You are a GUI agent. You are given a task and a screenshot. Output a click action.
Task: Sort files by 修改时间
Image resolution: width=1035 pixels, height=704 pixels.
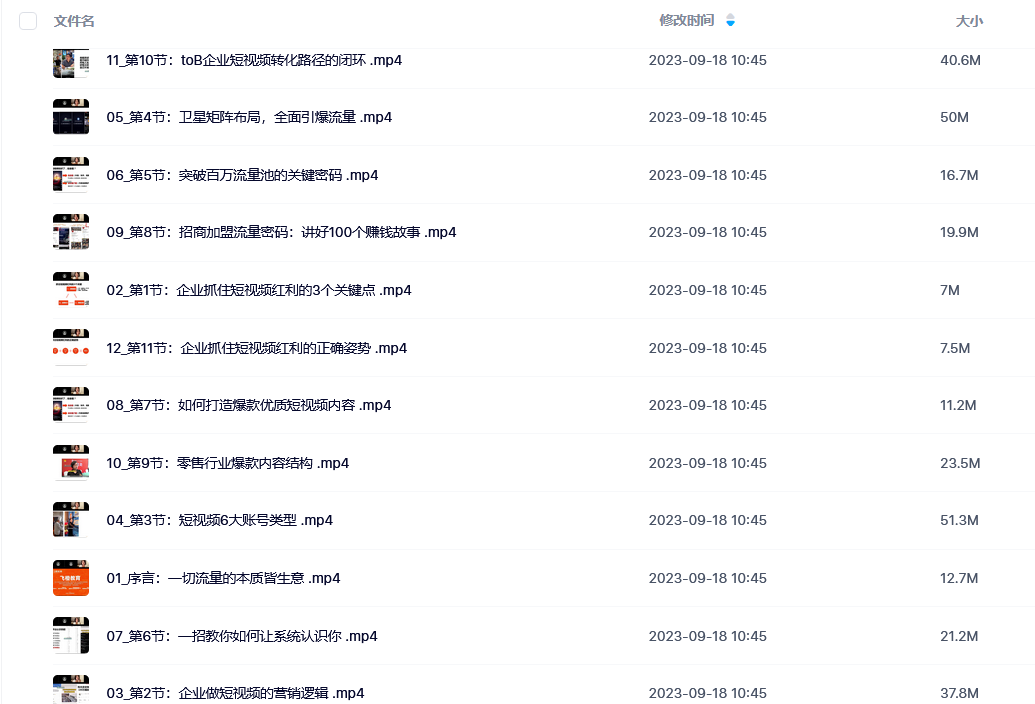(x=687, y=21)
